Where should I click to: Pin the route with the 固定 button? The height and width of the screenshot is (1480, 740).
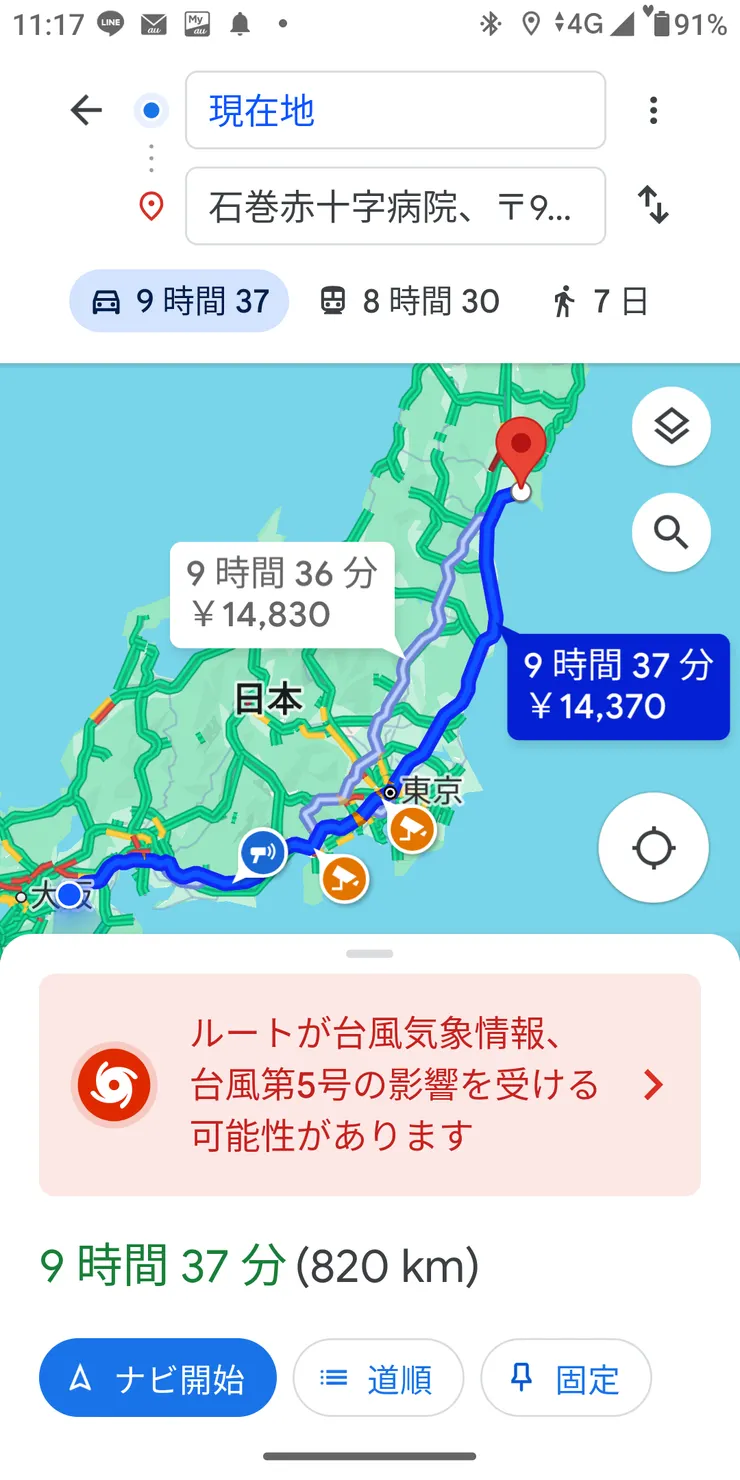pos(566,1378)
